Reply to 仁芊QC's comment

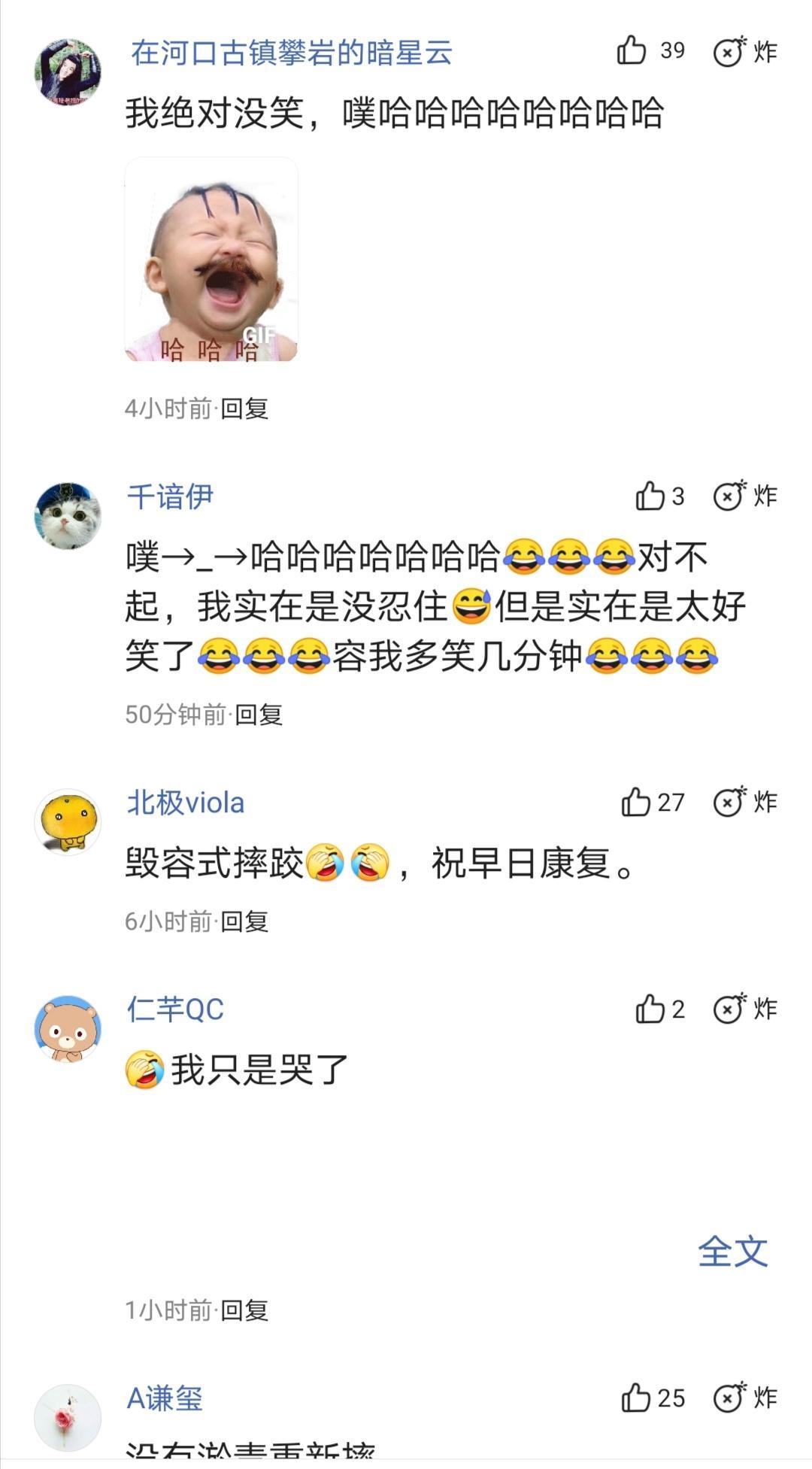[x=244, y=1310]
